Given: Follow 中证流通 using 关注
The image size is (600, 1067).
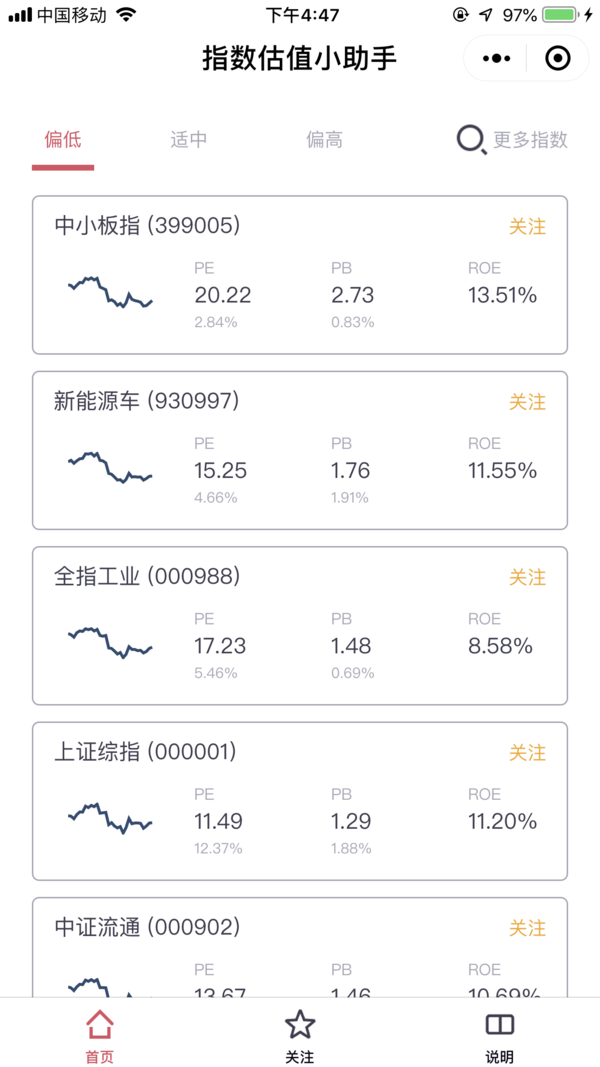Looking at the screenshot, I should (528, 928).
